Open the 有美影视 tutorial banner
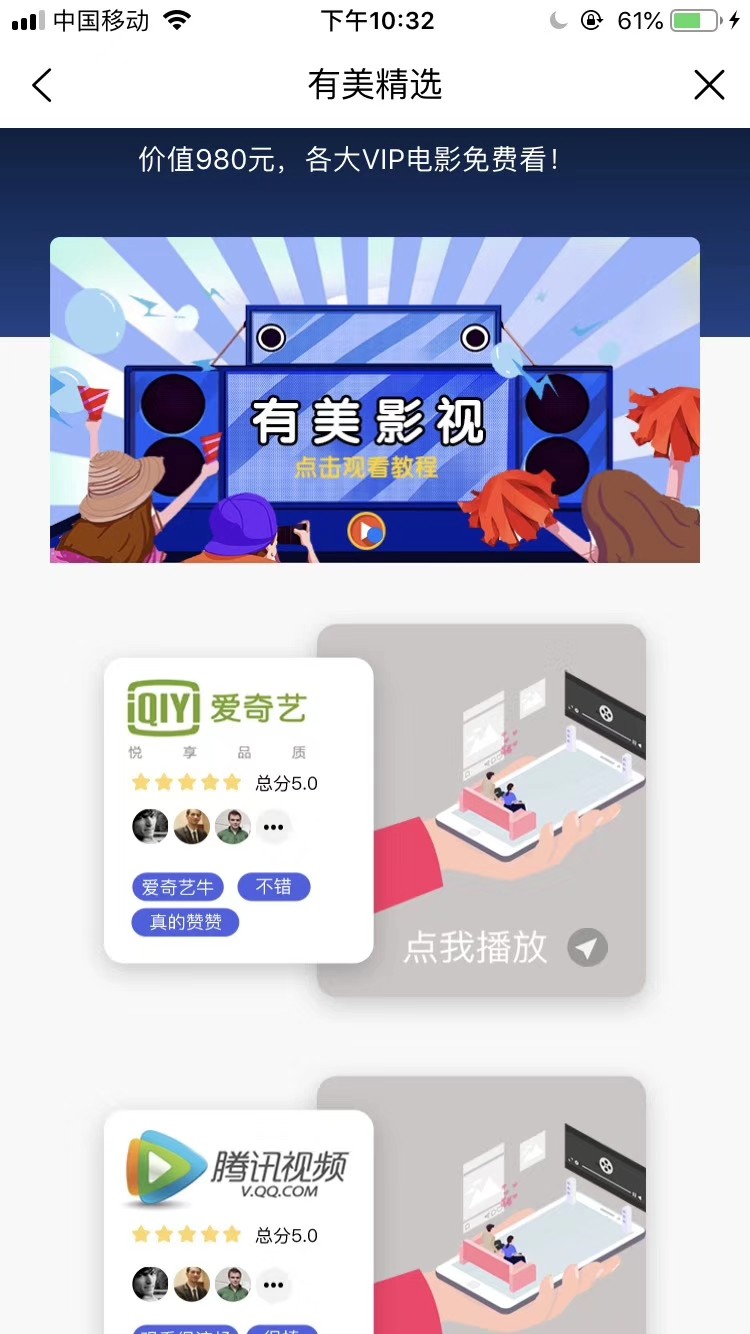Image resolution: width=750 pixels, height=1334 pixels. point(375,400)
